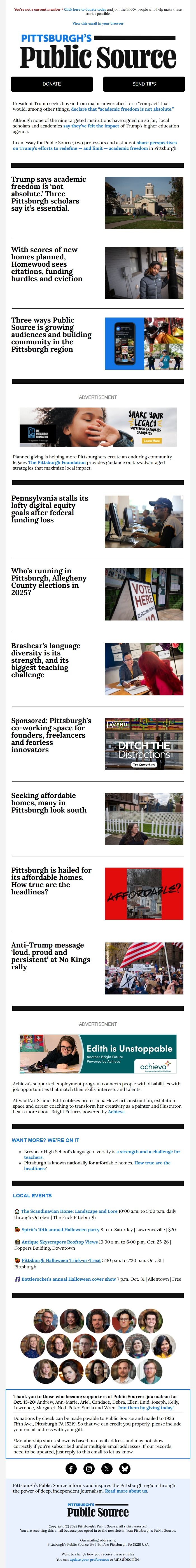The height and width of the screenshot is (1568, 196).
Task: Open Public Source's Instagram icon
Action: click(89, 1469)
